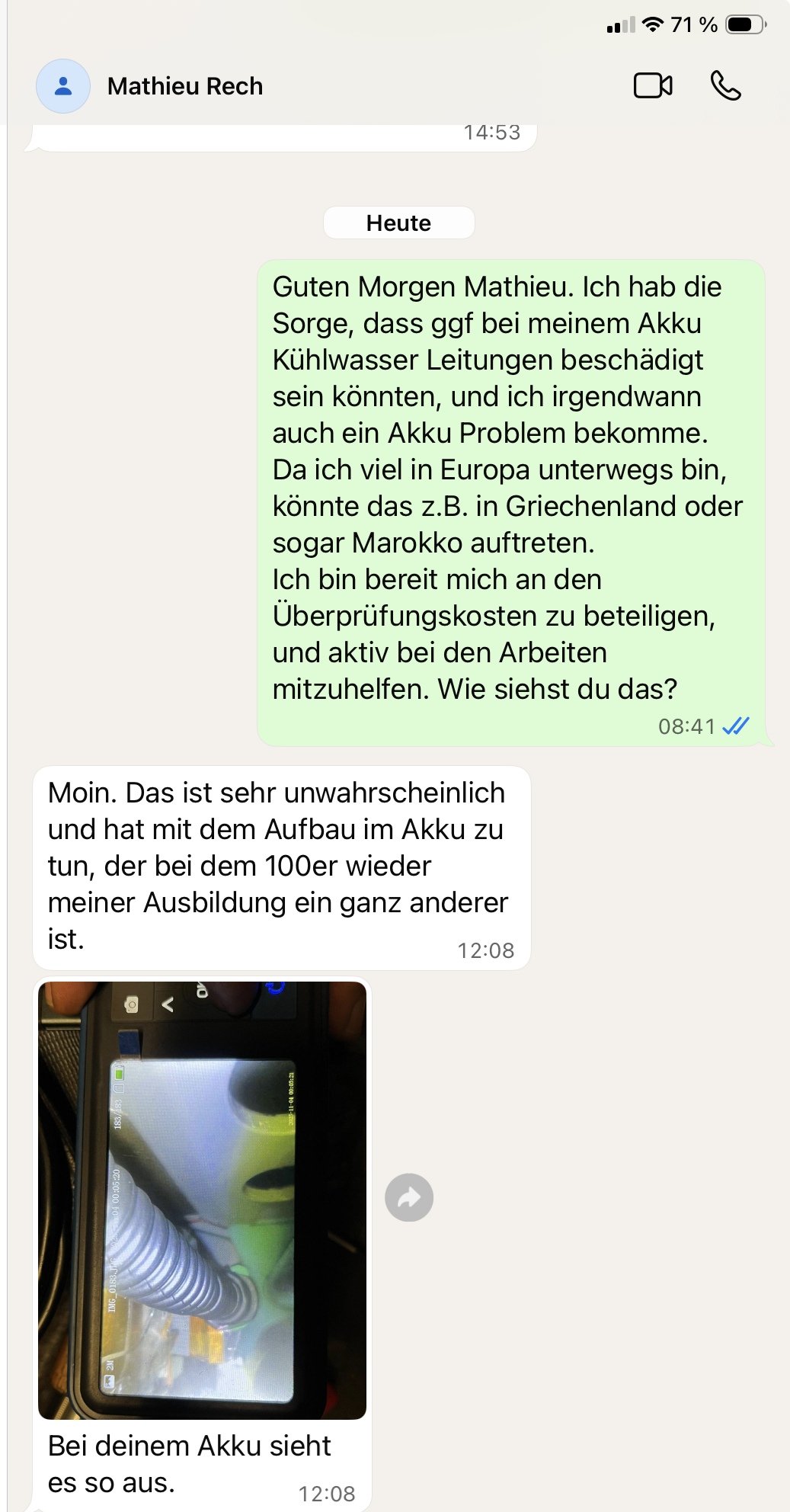Viewport: 790px width, 1512px height.
Task: Start a video call with Mathieu Rech
Action: (x=653, y=86)
